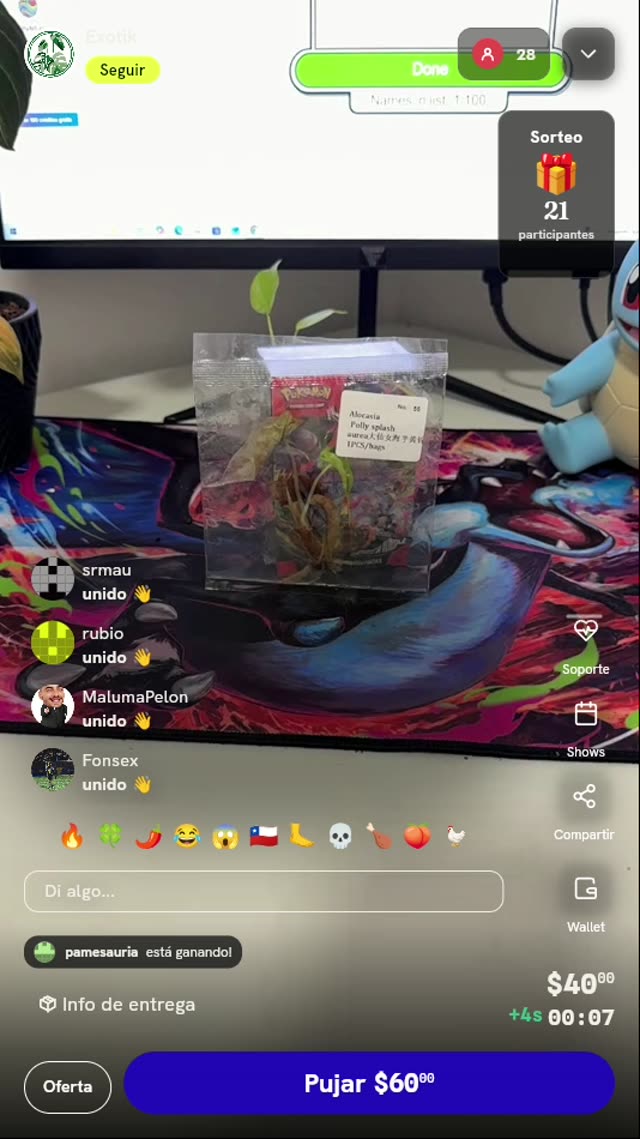Image resolution: width=640 pixels, height=1139 pixels.
Task: Send the skull emoji reaction
Action: tap(340, 836)
